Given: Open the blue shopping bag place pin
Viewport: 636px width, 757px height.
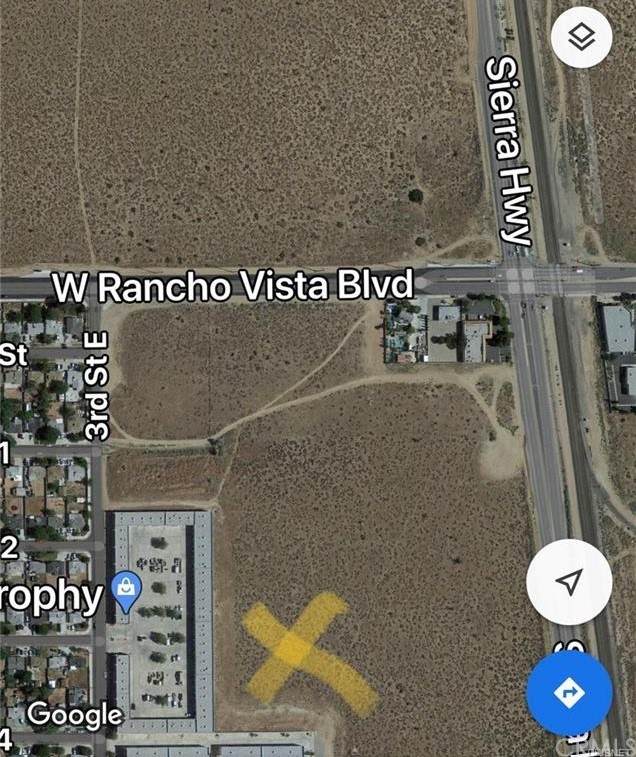Looking at the screenshot, I should [x=127, y=590].
